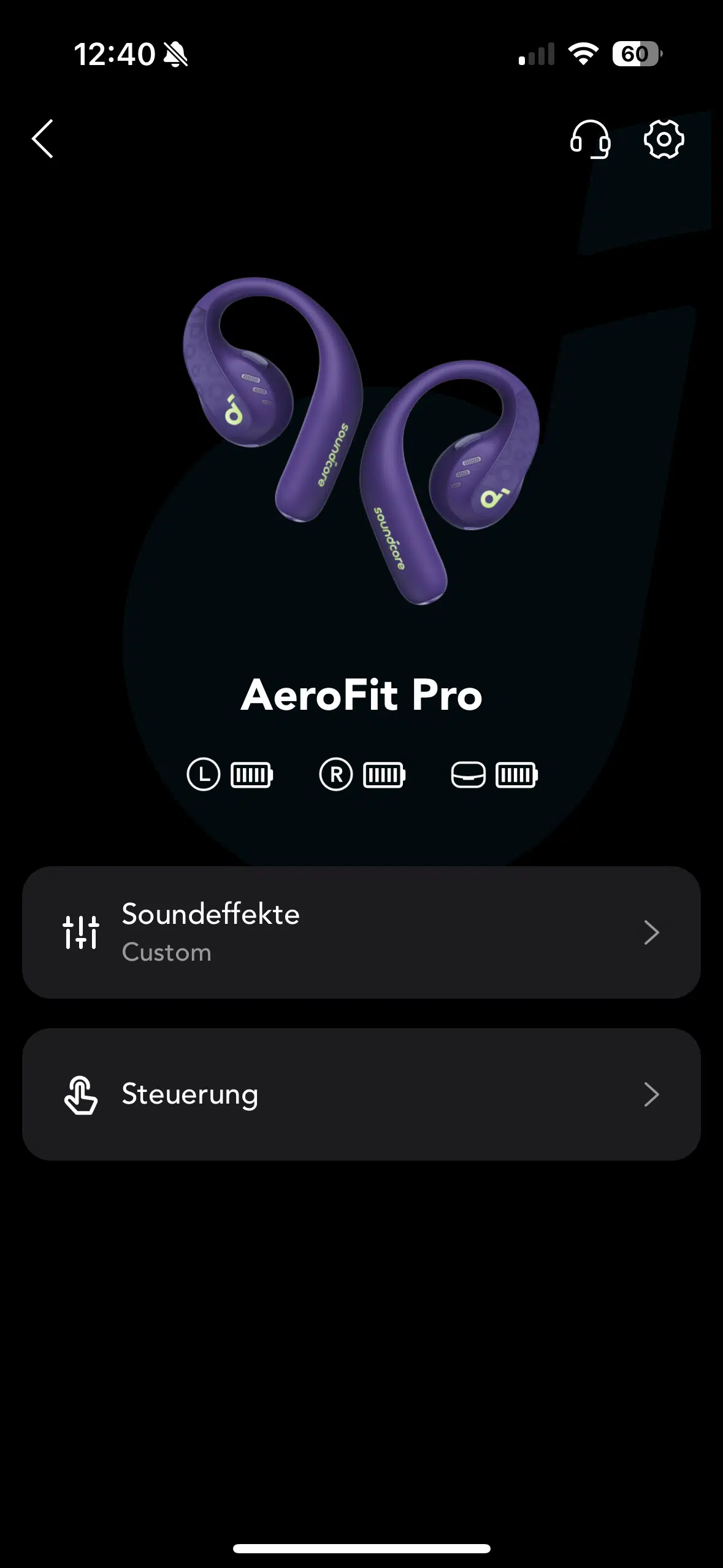Open customer support headset icon
This screenshot has width=723, height=1568.
point(590,139)
